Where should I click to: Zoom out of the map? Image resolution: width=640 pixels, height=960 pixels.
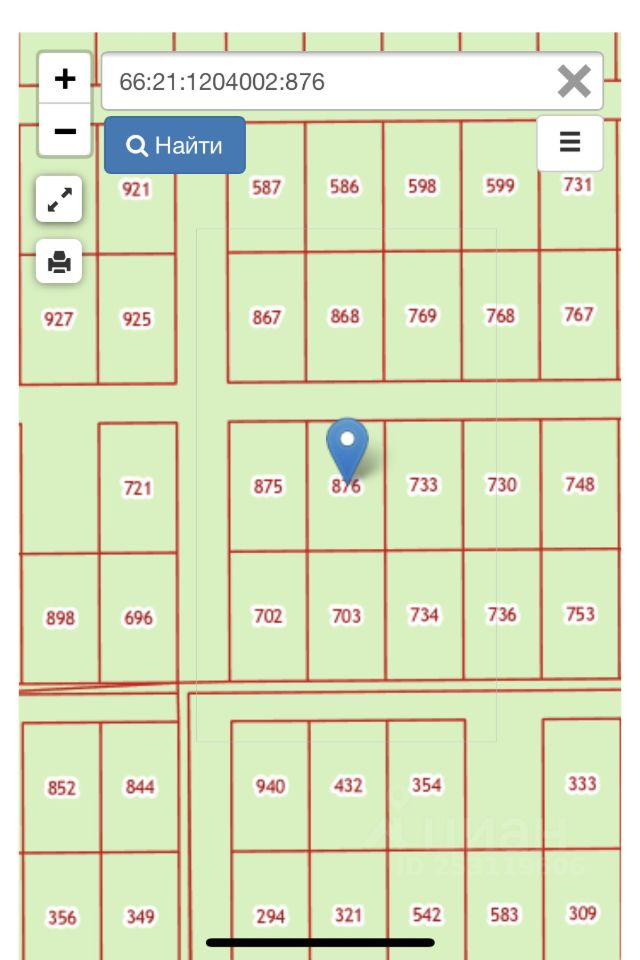click(x=65, y=131)
